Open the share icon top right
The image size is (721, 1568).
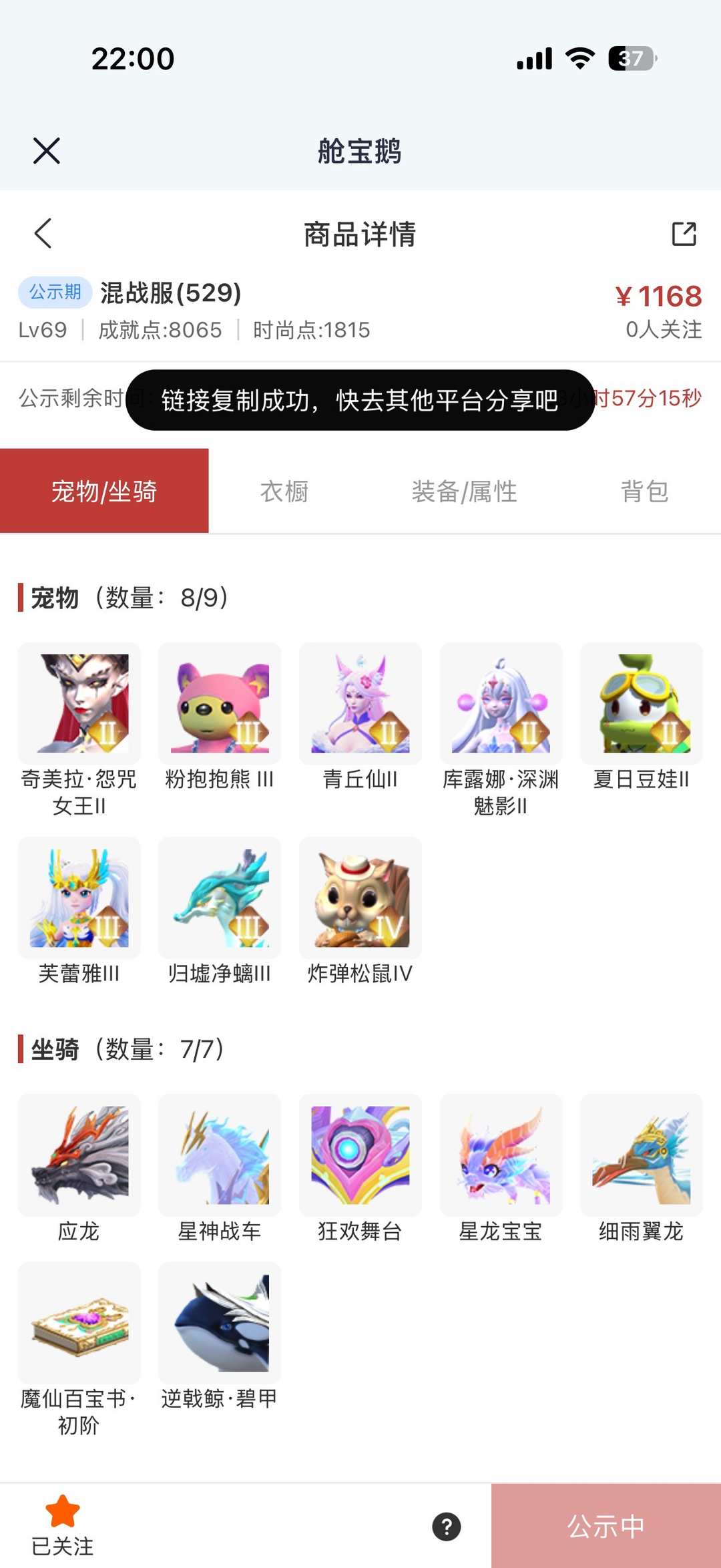pyautogui.click(x=683, y=235)
